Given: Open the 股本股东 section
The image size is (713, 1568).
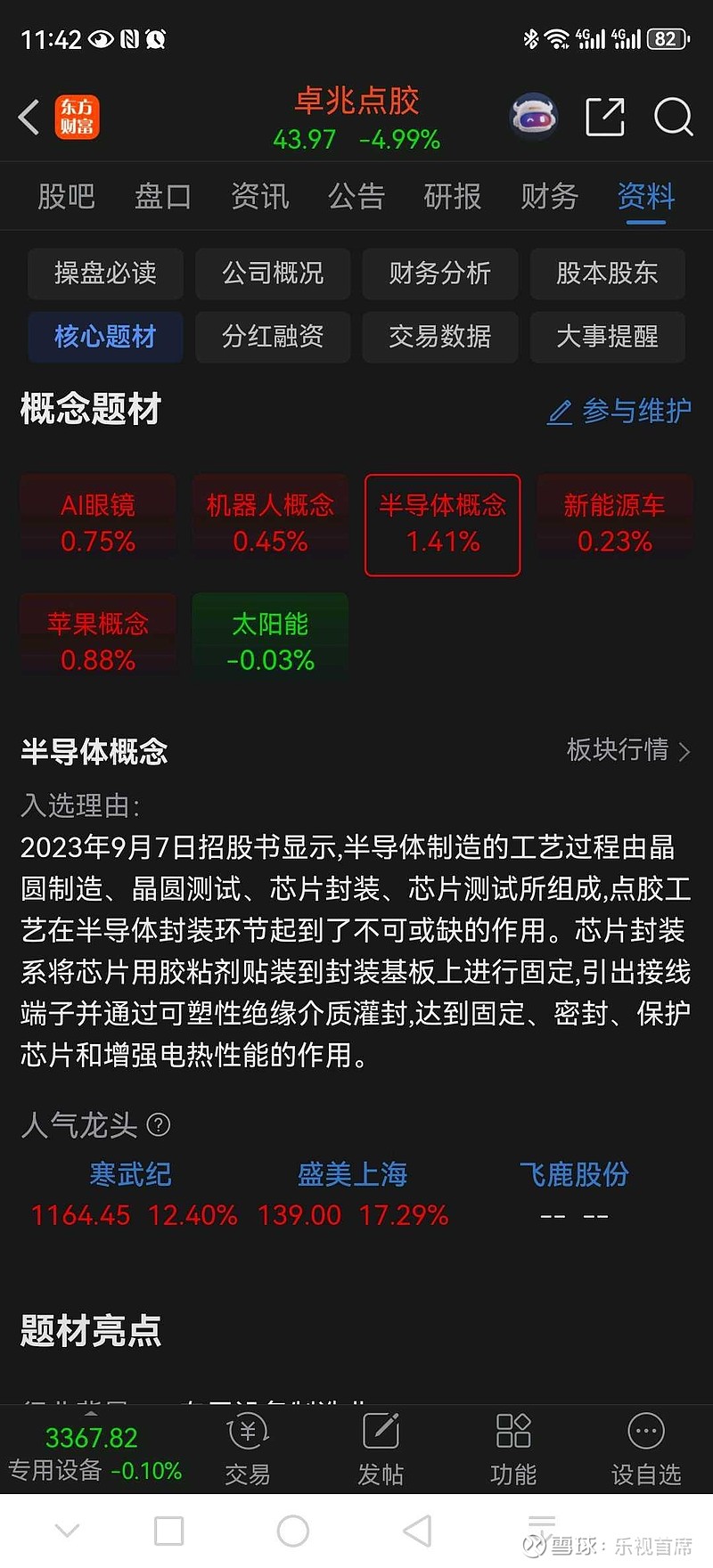Looking at the screenshot, I should coord(607,274).
